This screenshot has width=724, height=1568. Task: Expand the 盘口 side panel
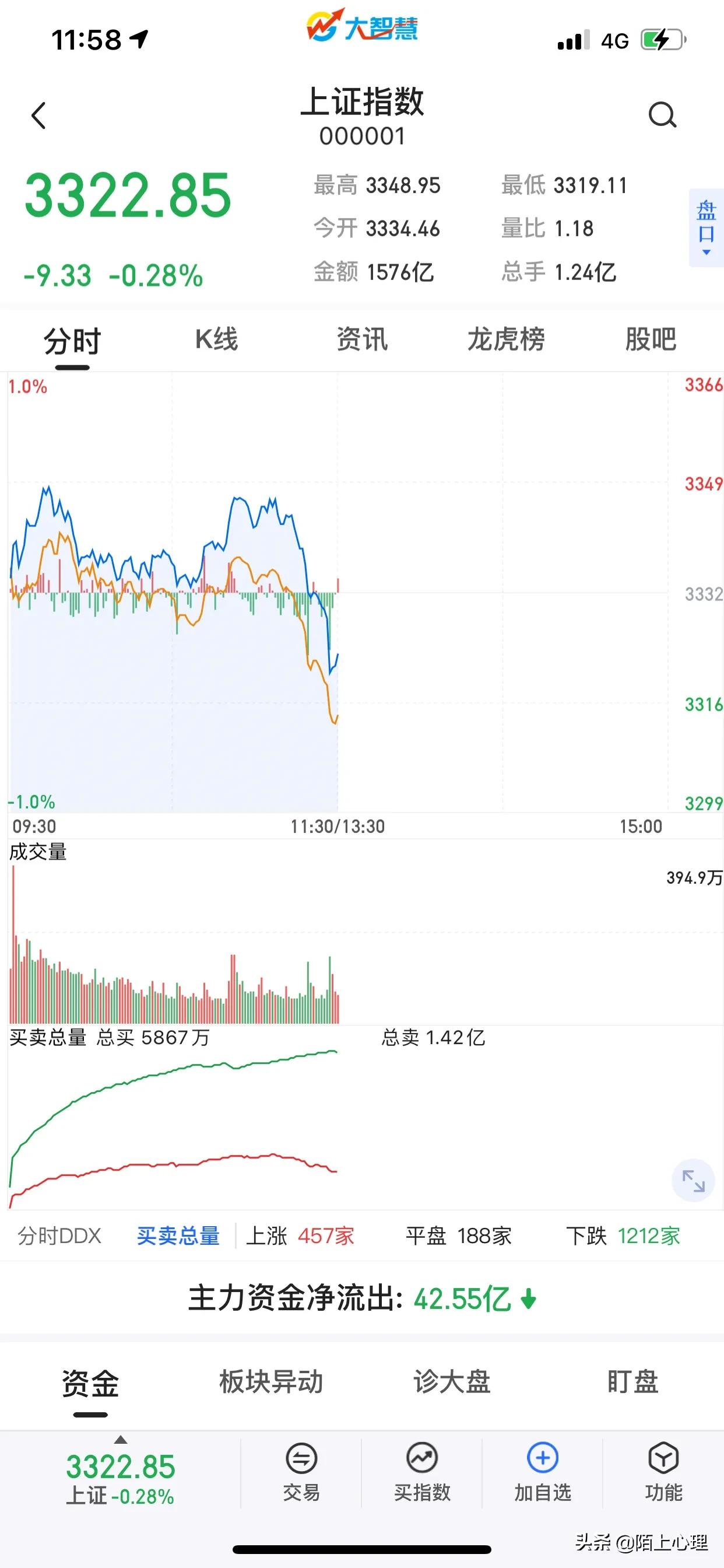click(x=707, y=228)
